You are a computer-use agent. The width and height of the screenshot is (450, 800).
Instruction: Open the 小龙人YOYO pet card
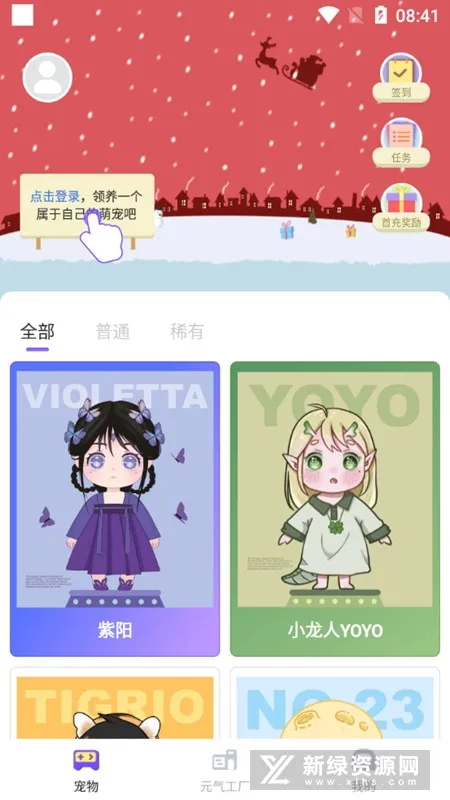click(335, 509)
